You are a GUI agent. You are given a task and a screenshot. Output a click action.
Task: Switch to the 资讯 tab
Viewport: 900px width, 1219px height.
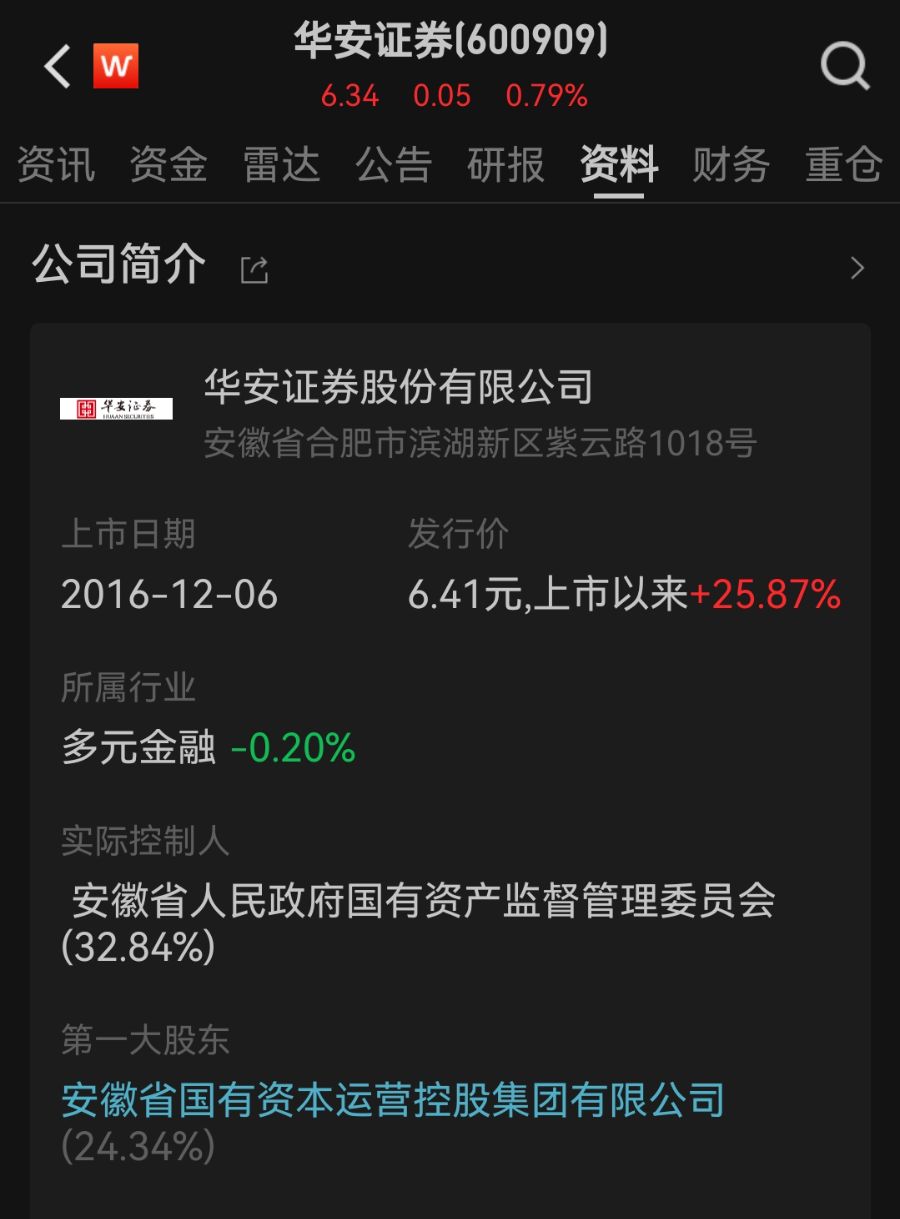point(56,164)
